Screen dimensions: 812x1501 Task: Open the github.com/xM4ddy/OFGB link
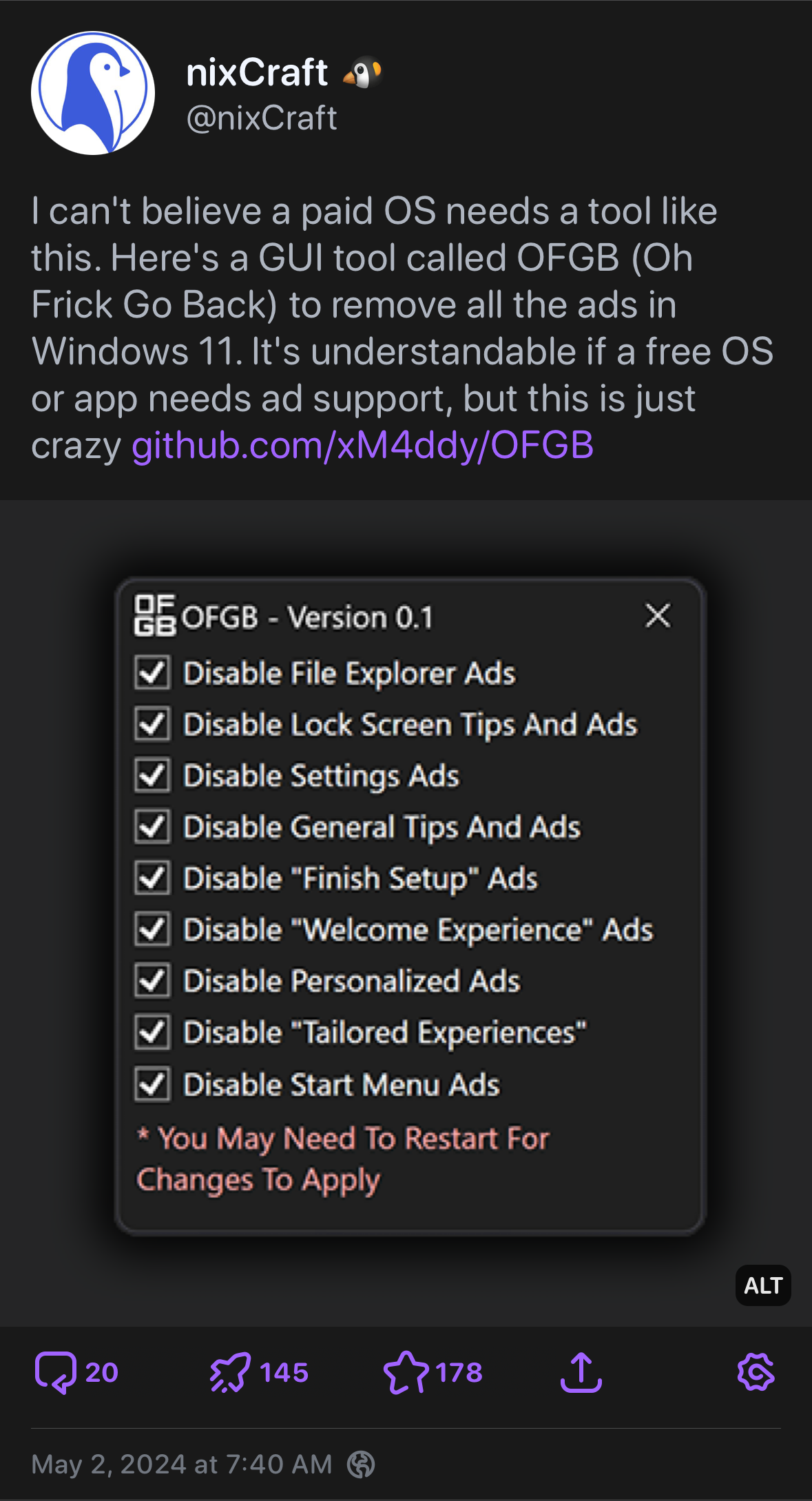(362, 445)
